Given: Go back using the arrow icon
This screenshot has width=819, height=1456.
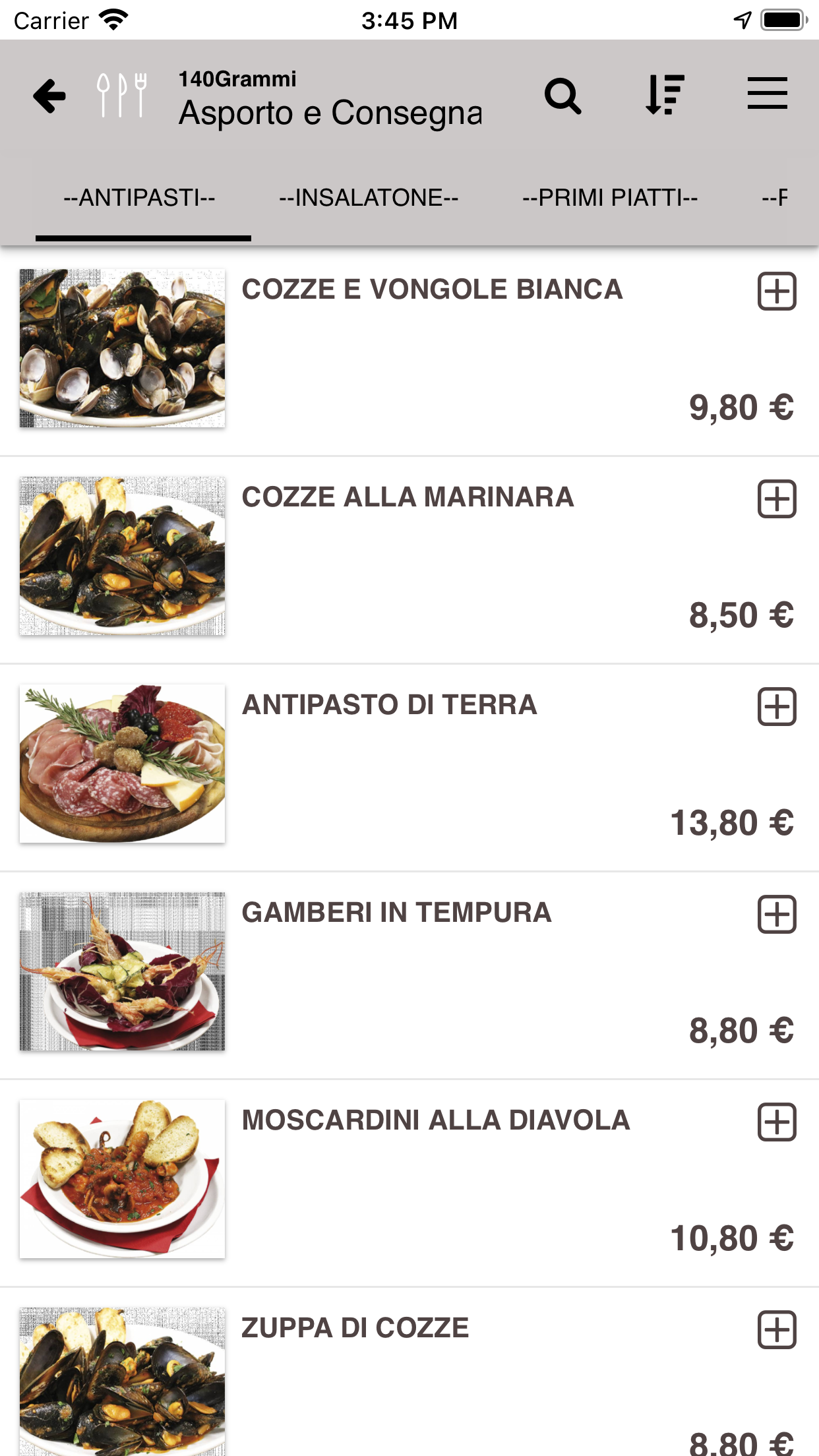Looking at the screenshot, I should [49, 96].
